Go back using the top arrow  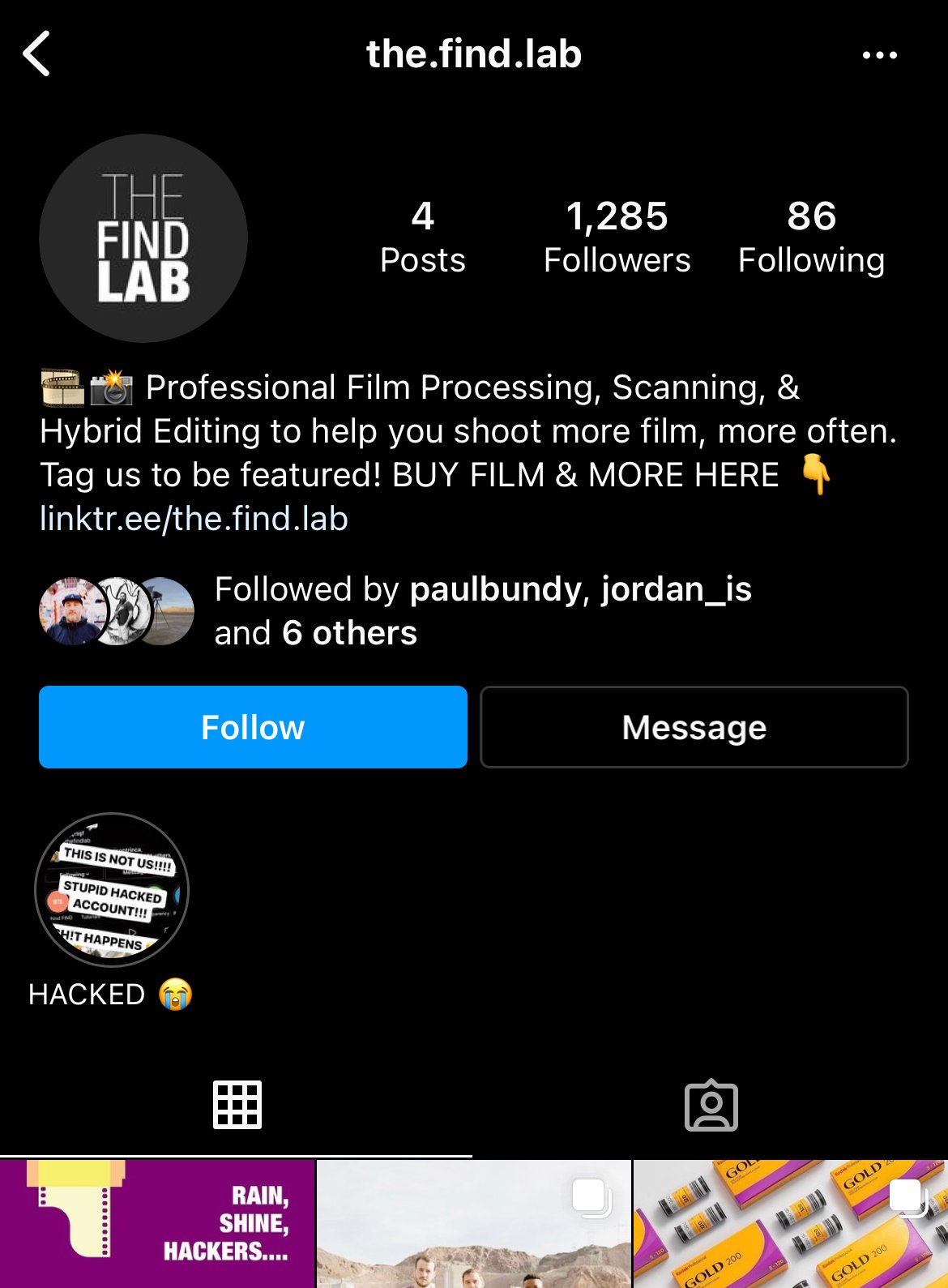click(37, 53)
